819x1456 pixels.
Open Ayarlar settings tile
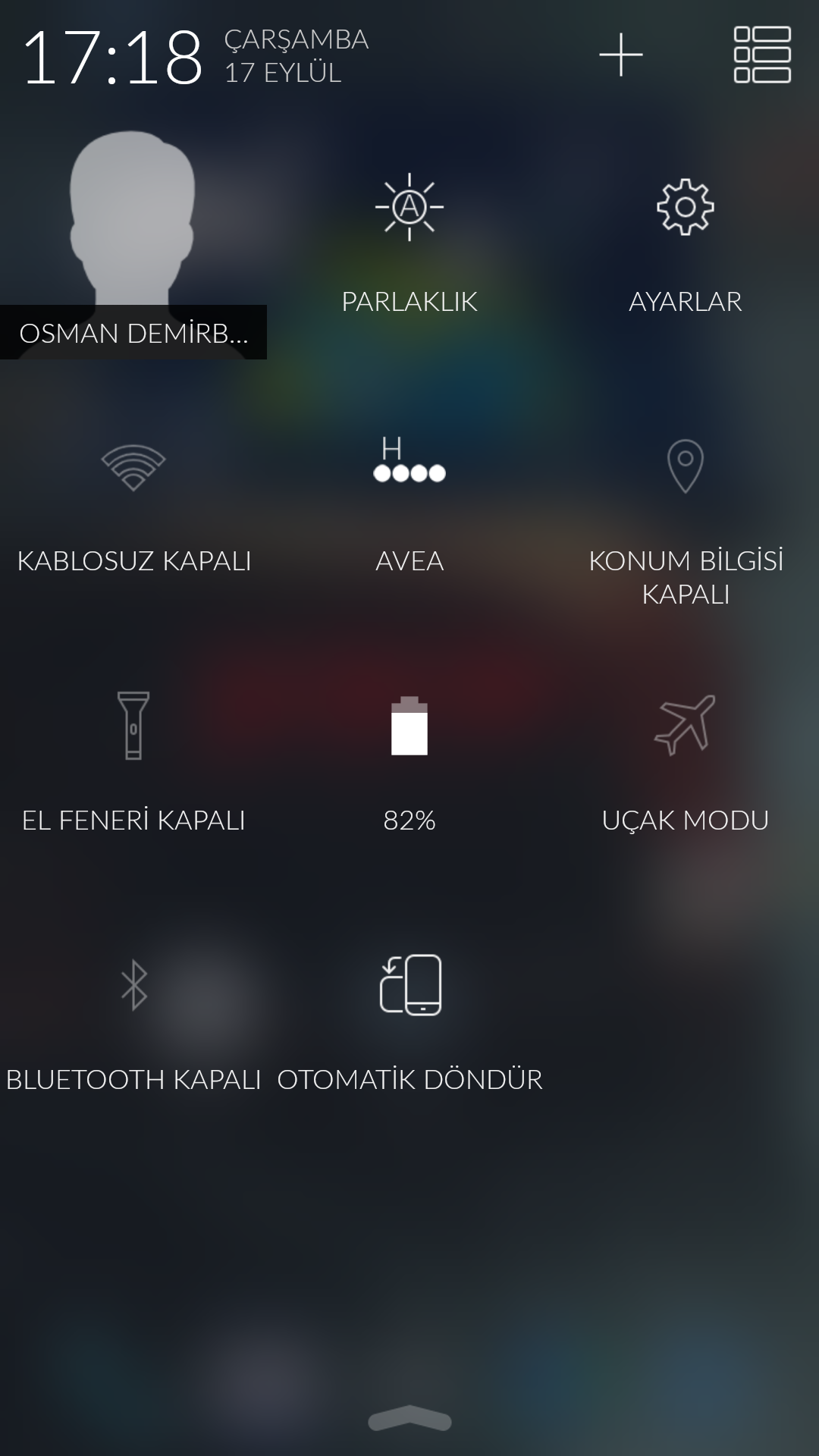point(685,244)
